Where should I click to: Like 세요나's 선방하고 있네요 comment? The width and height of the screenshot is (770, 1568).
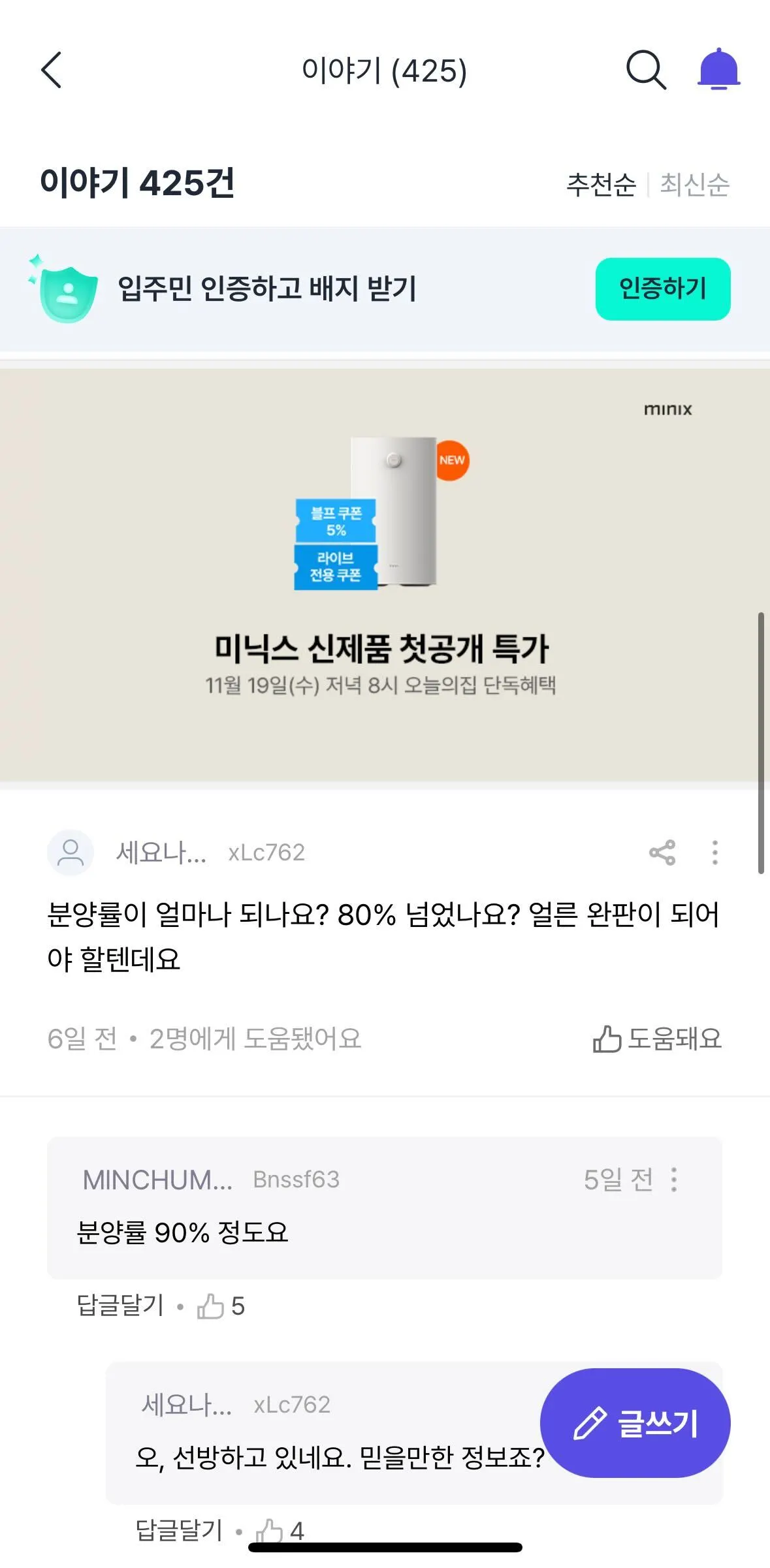point(269,1530)
